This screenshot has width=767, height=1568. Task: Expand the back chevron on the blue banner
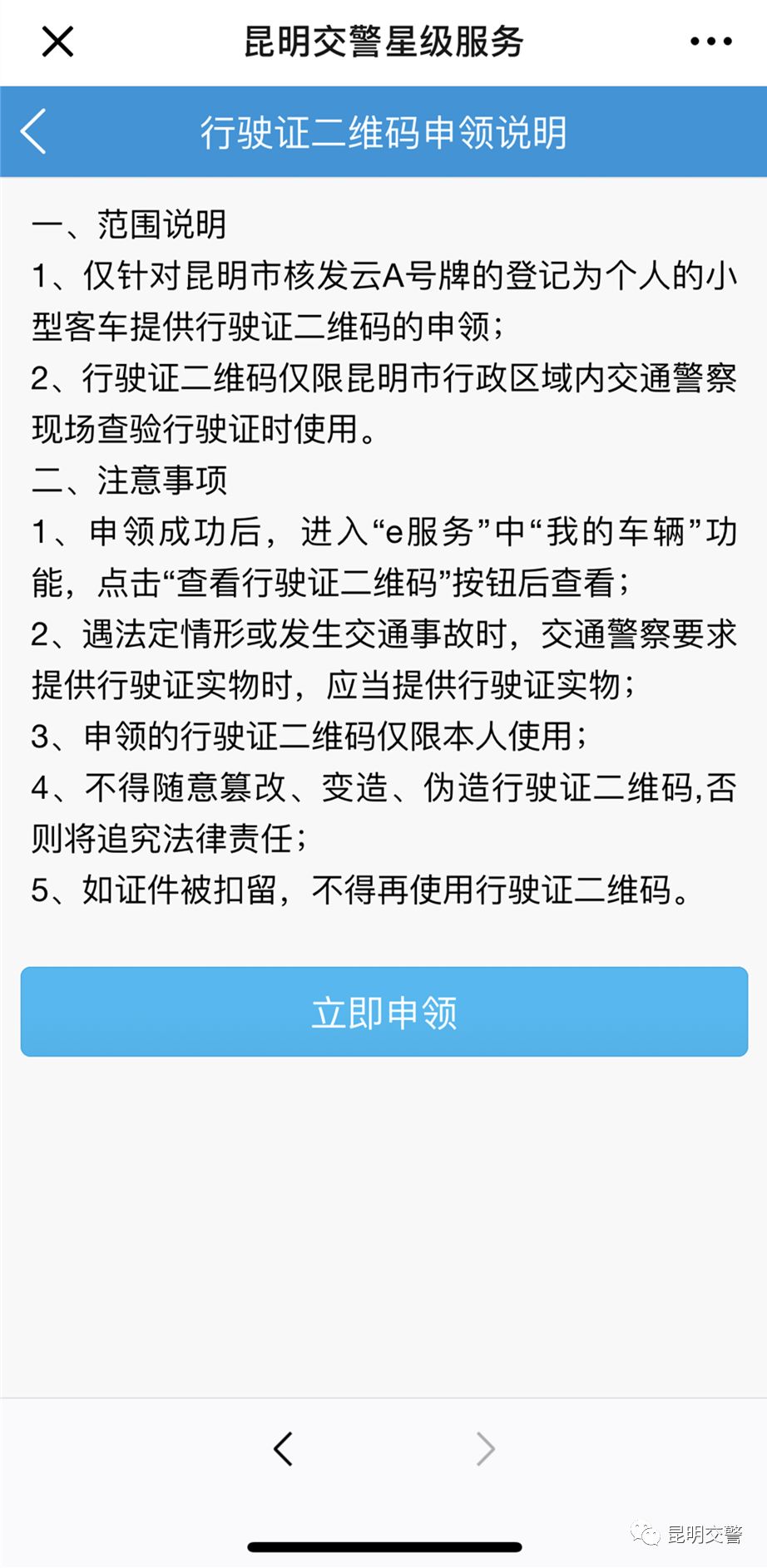coord(33,131)
